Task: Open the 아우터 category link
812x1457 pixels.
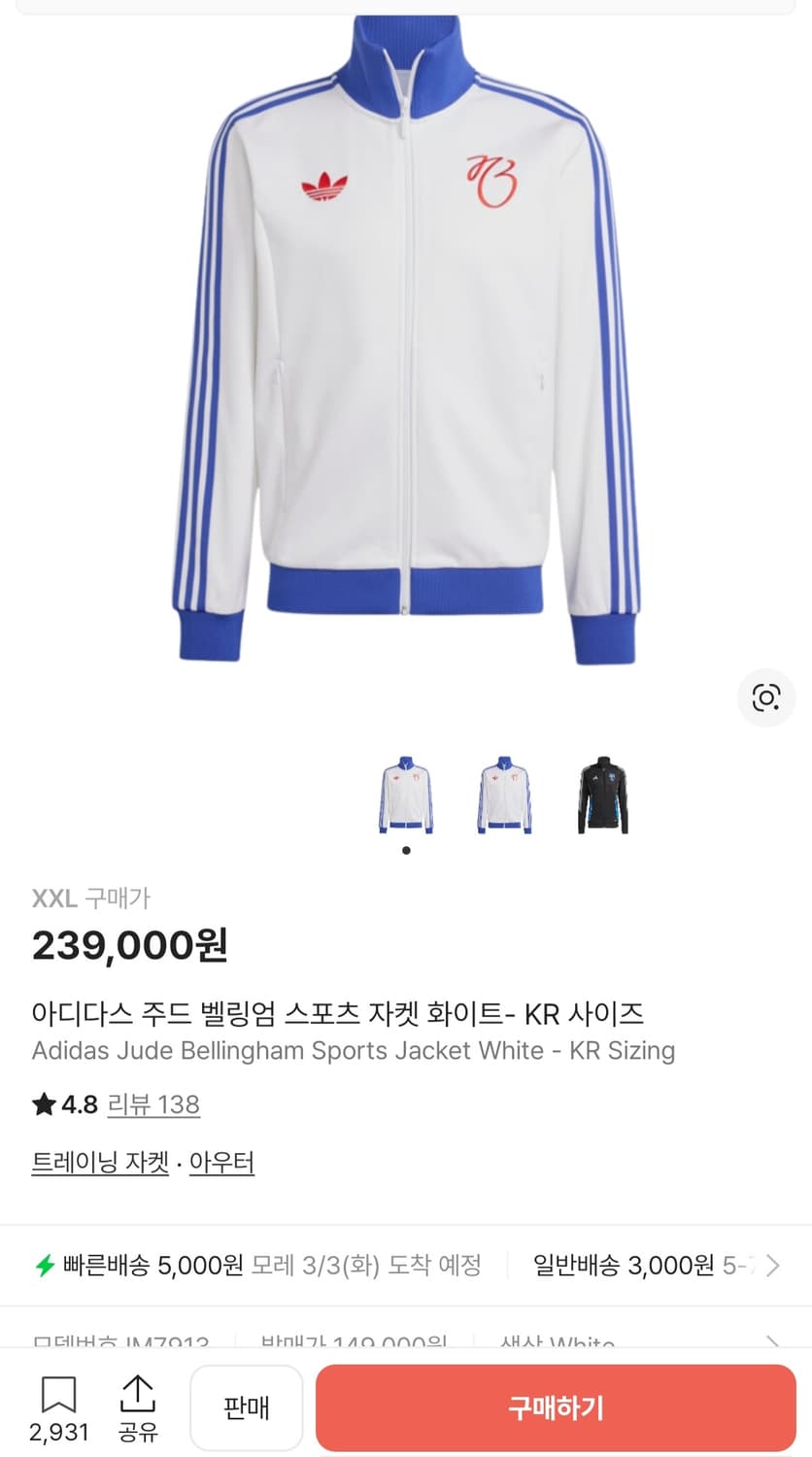Action: 221,1162
